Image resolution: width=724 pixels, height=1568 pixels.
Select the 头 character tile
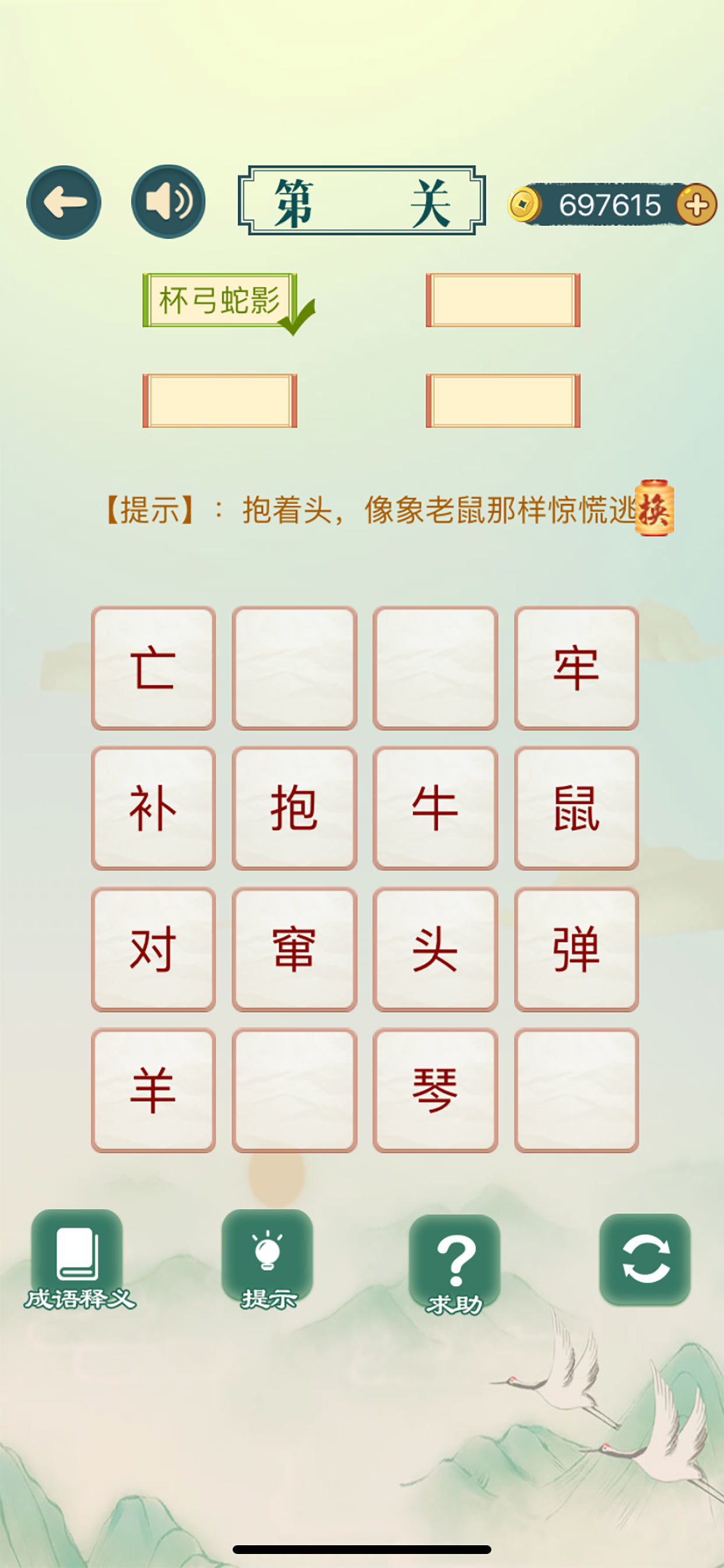[435, 950]
